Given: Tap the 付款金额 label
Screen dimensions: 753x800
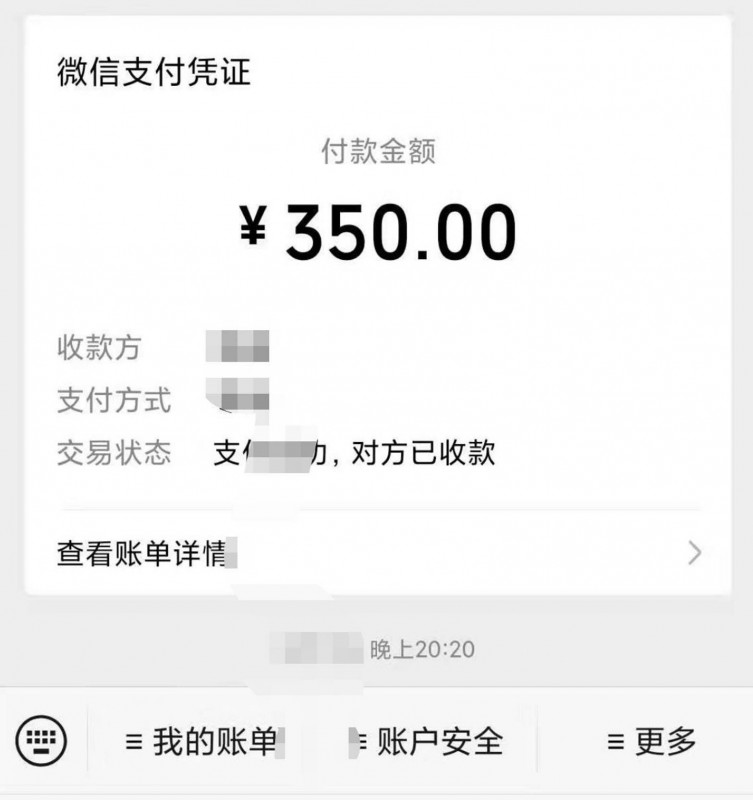Looking at the screenshot, I should point(377,152).
